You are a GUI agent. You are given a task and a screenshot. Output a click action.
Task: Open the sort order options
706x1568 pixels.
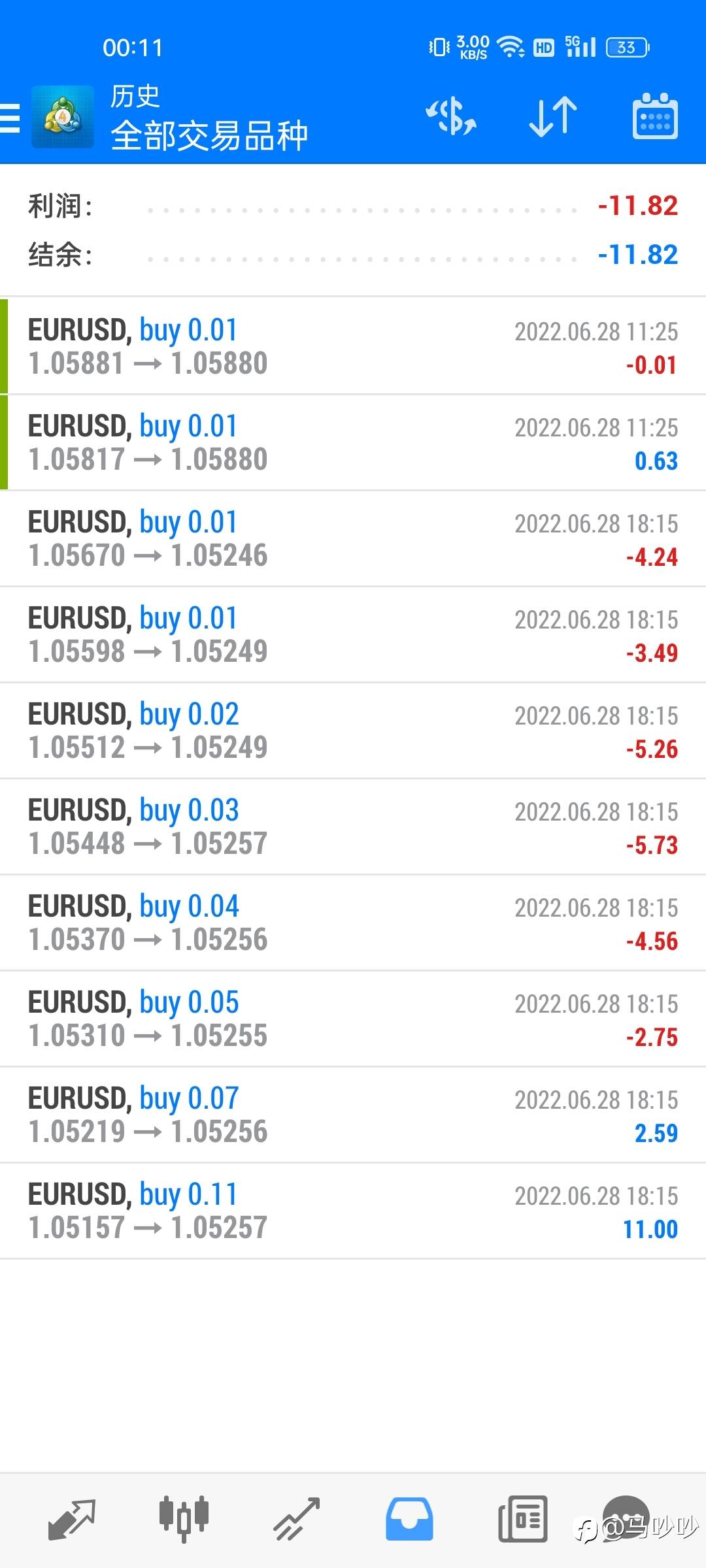tap(553, 118)
